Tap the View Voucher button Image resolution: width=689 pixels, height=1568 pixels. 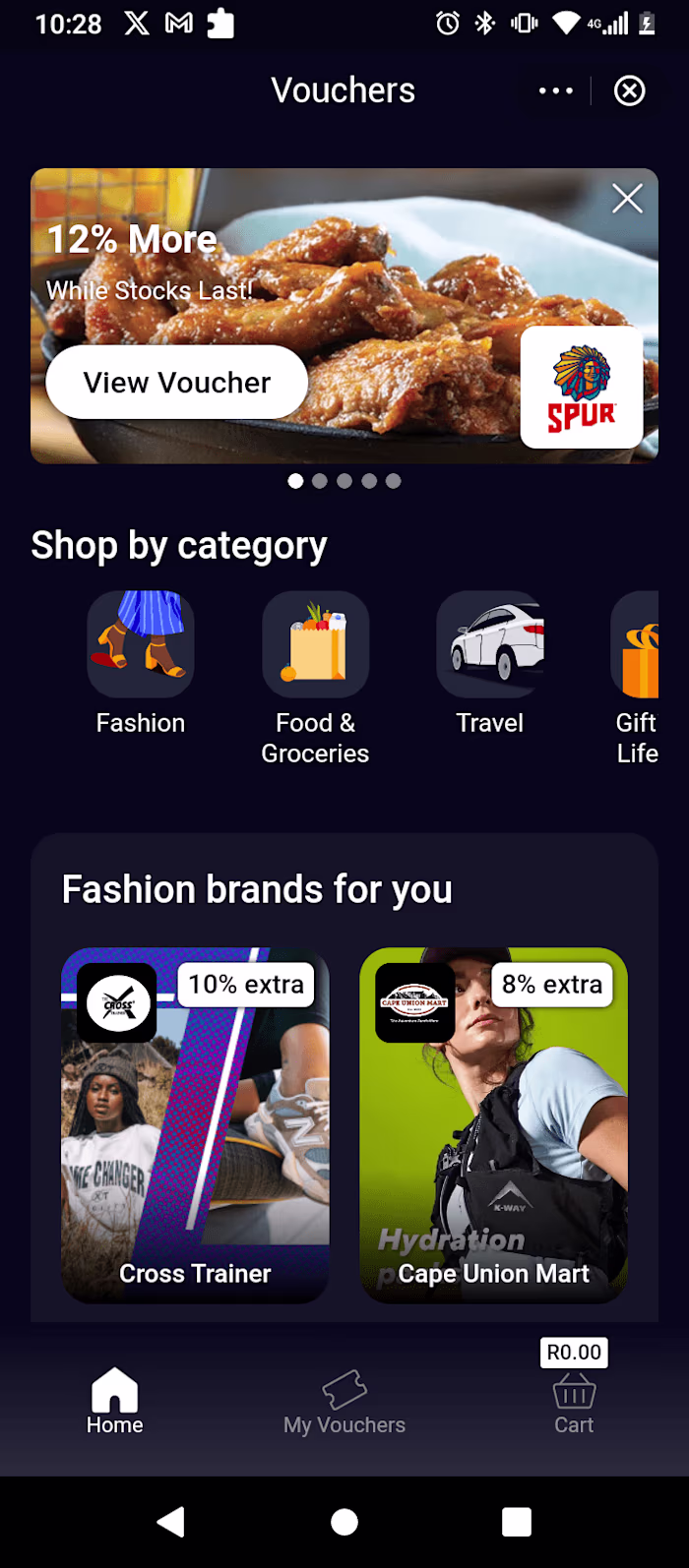(177, 382)
